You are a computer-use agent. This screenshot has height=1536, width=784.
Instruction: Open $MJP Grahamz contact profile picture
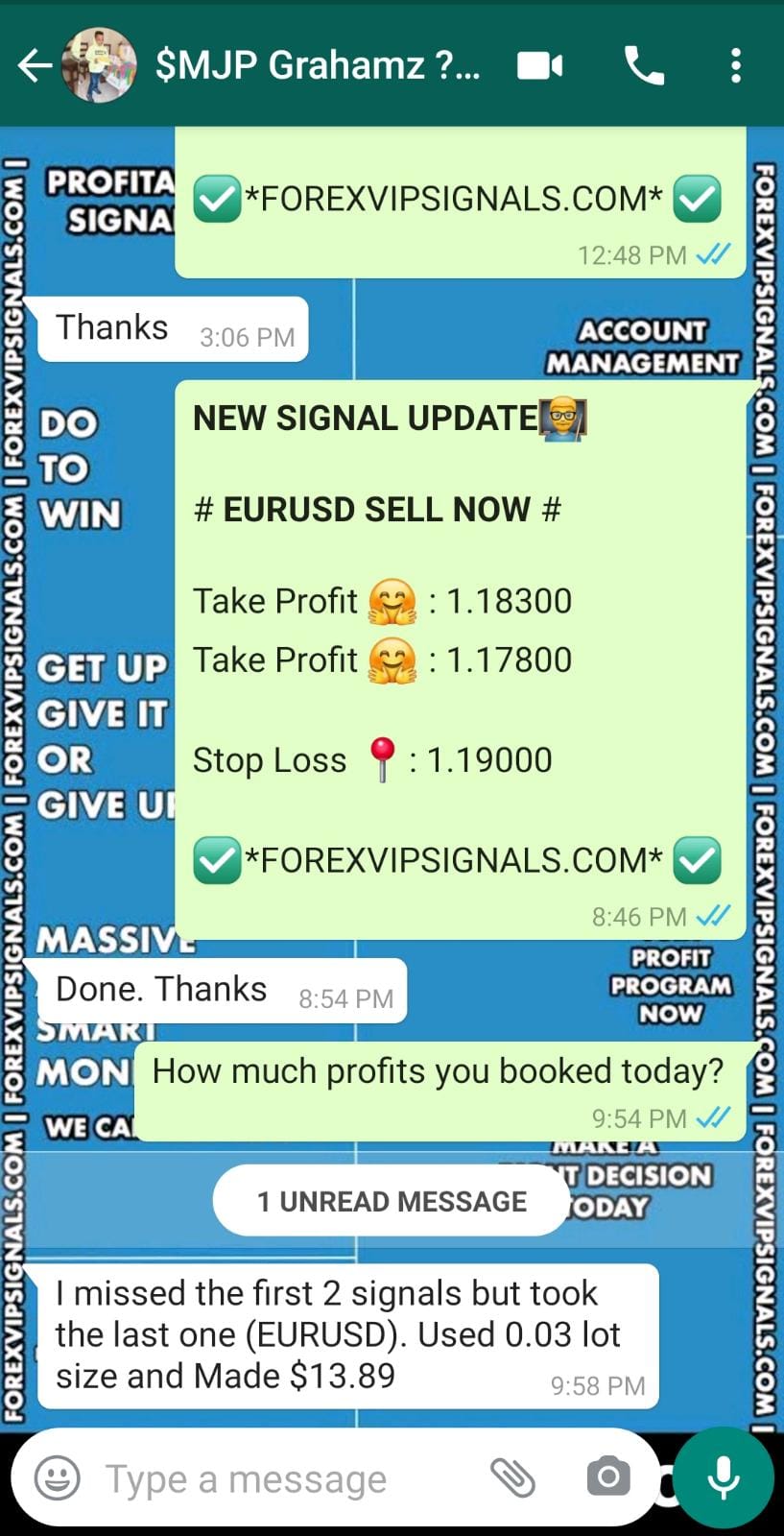pos(98,66)
